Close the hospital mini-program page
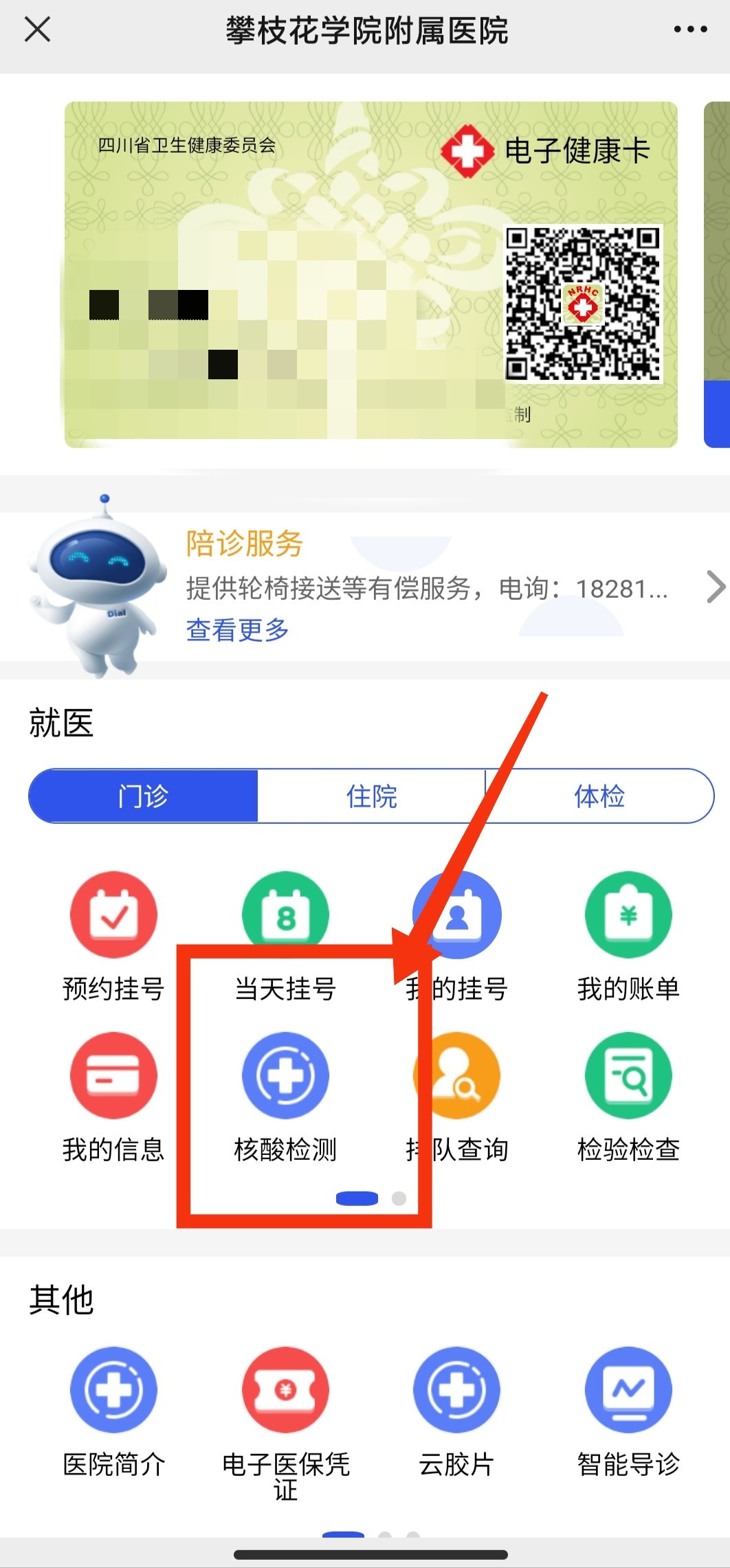The image size is (730, 1568). [x=37, y=30]
